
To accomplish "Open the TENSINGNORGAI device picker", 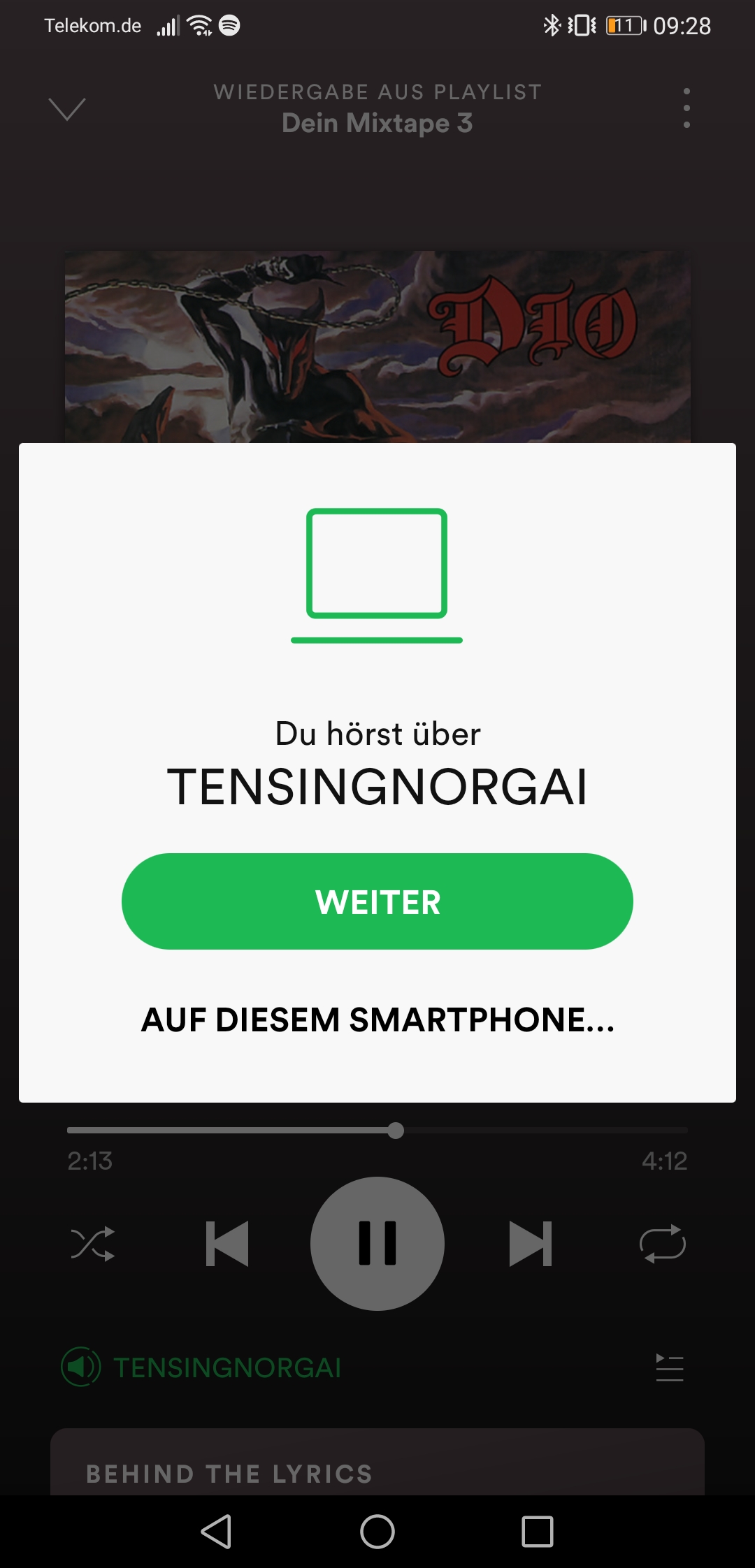I will point(203,1367).
